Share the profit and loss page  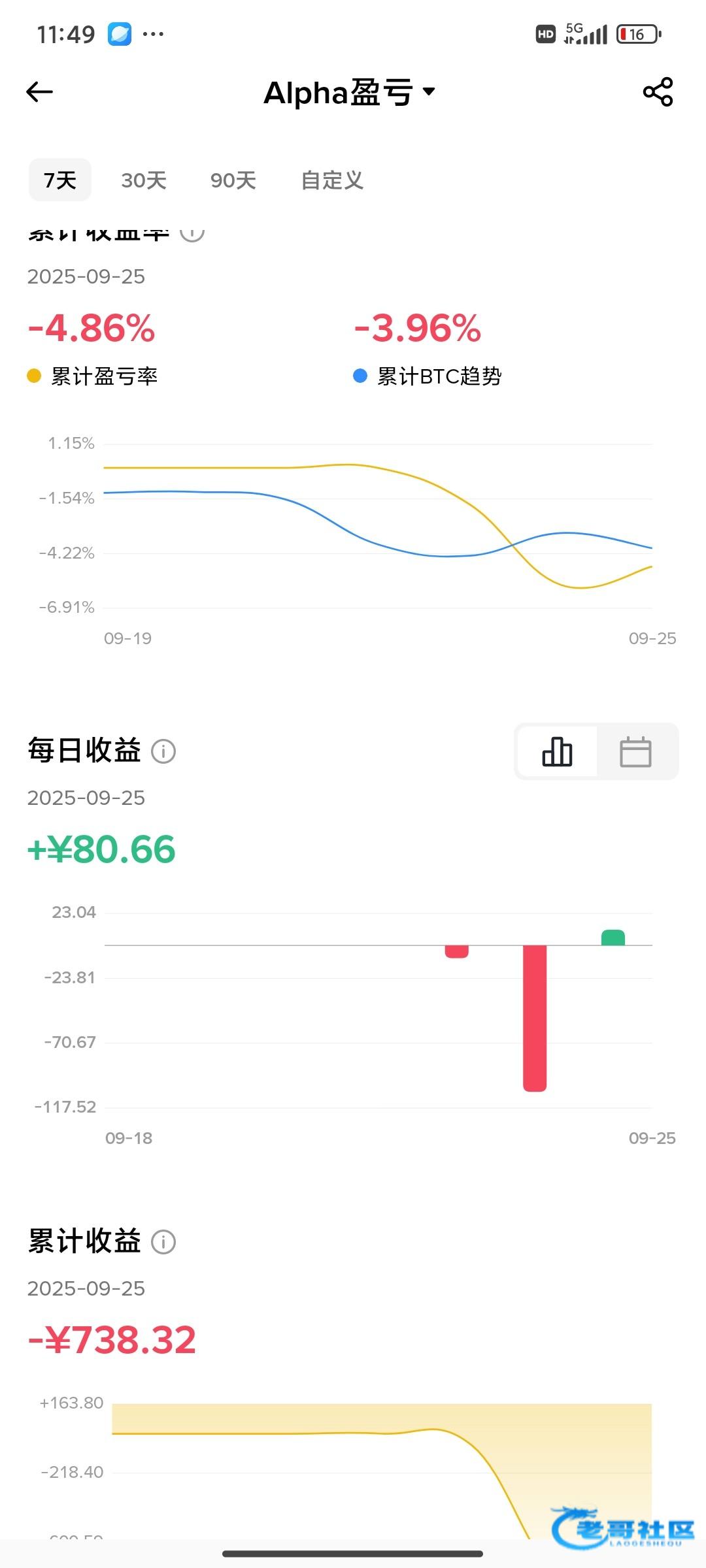[x=658, y=91]
